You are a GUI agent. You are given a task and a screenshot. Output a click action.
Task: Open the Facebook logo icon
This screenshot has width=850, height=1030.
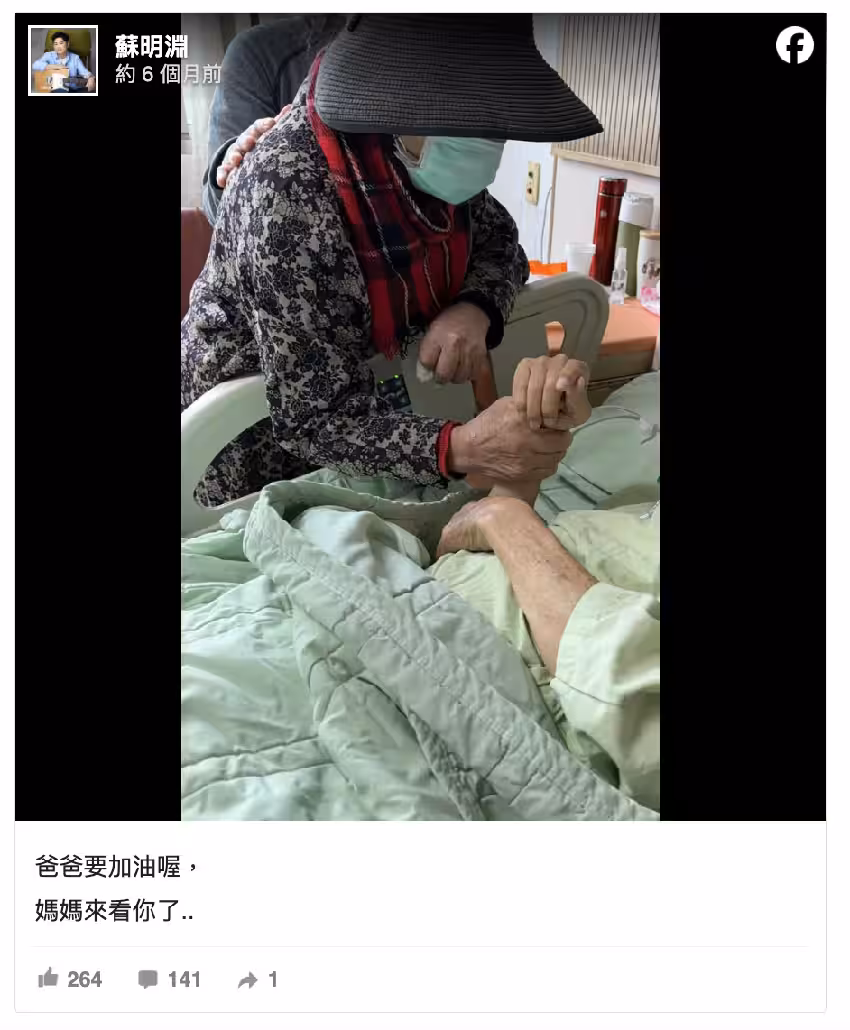click(794, 45)
